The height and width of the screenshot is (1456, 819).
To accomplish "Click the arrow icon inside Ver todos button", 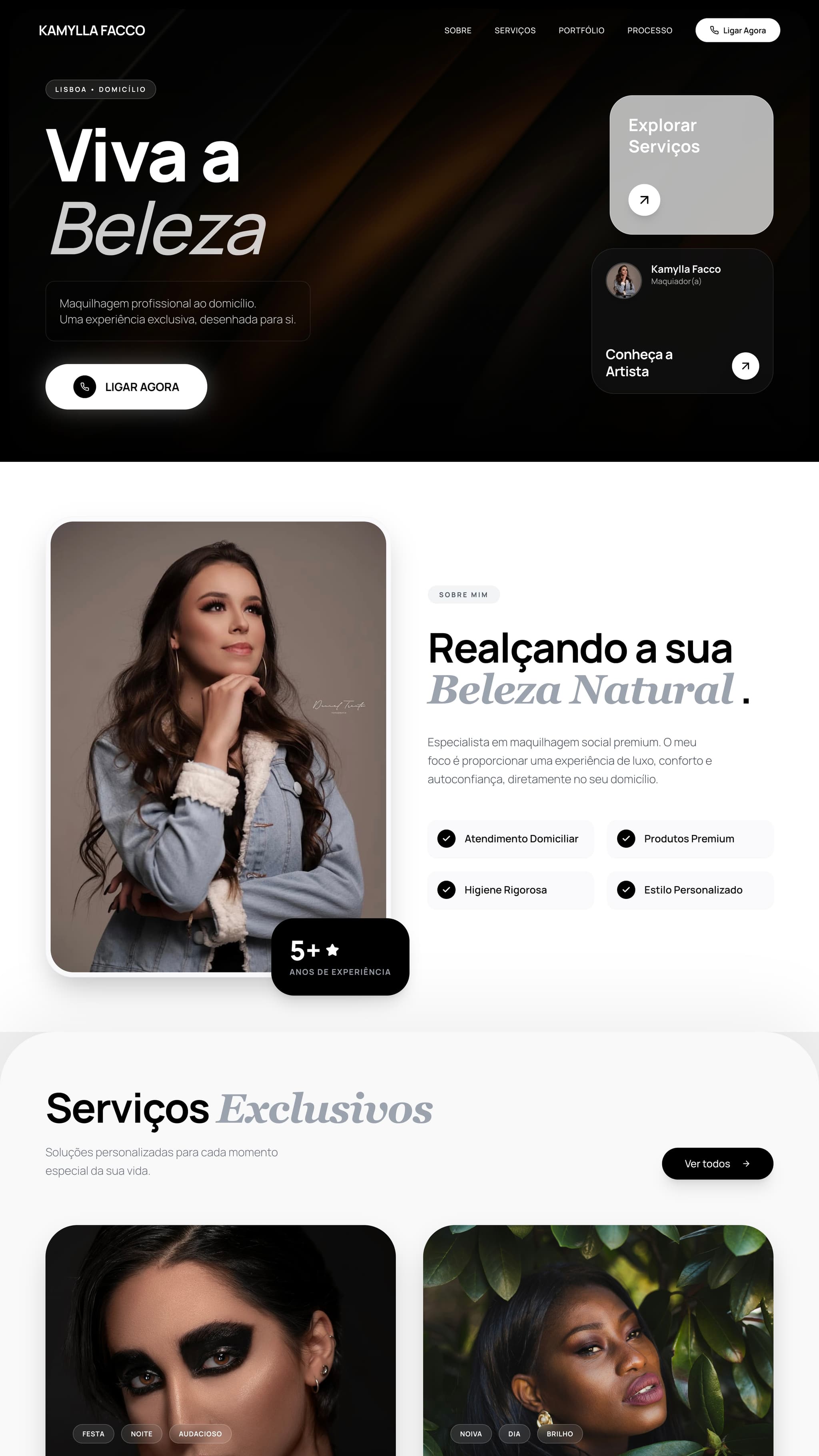I will (x=747, y=1163).
